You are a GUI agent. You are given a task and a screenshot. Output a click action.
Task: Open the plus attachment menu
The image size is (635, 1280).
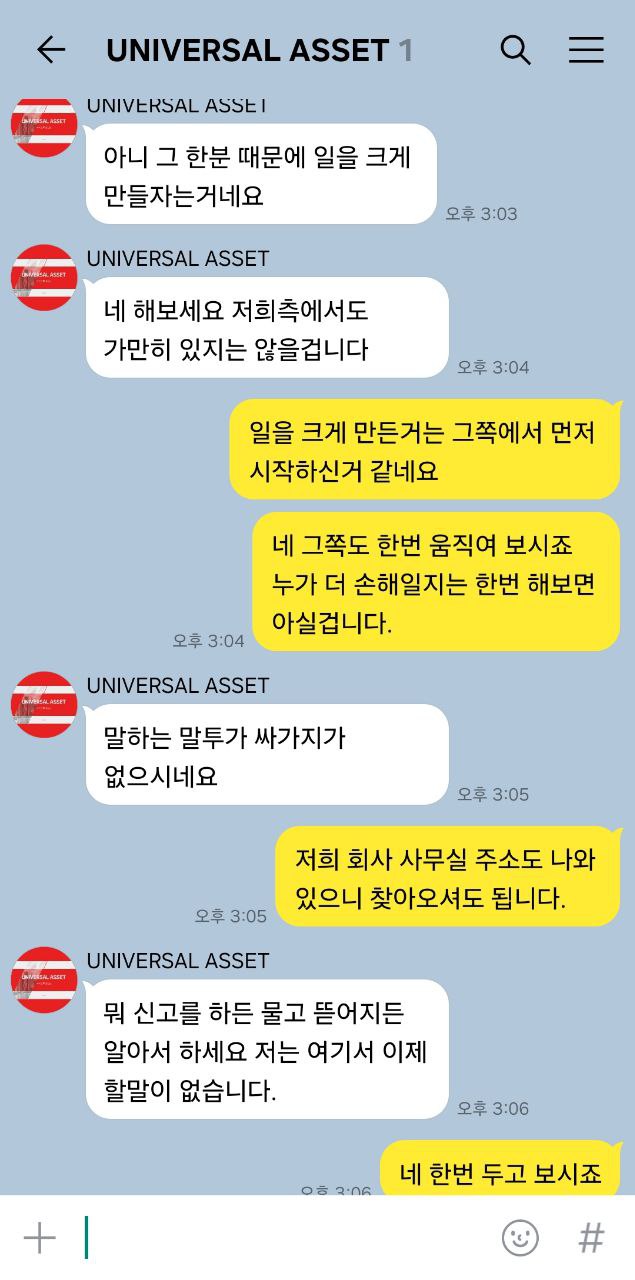point(40,1238)
